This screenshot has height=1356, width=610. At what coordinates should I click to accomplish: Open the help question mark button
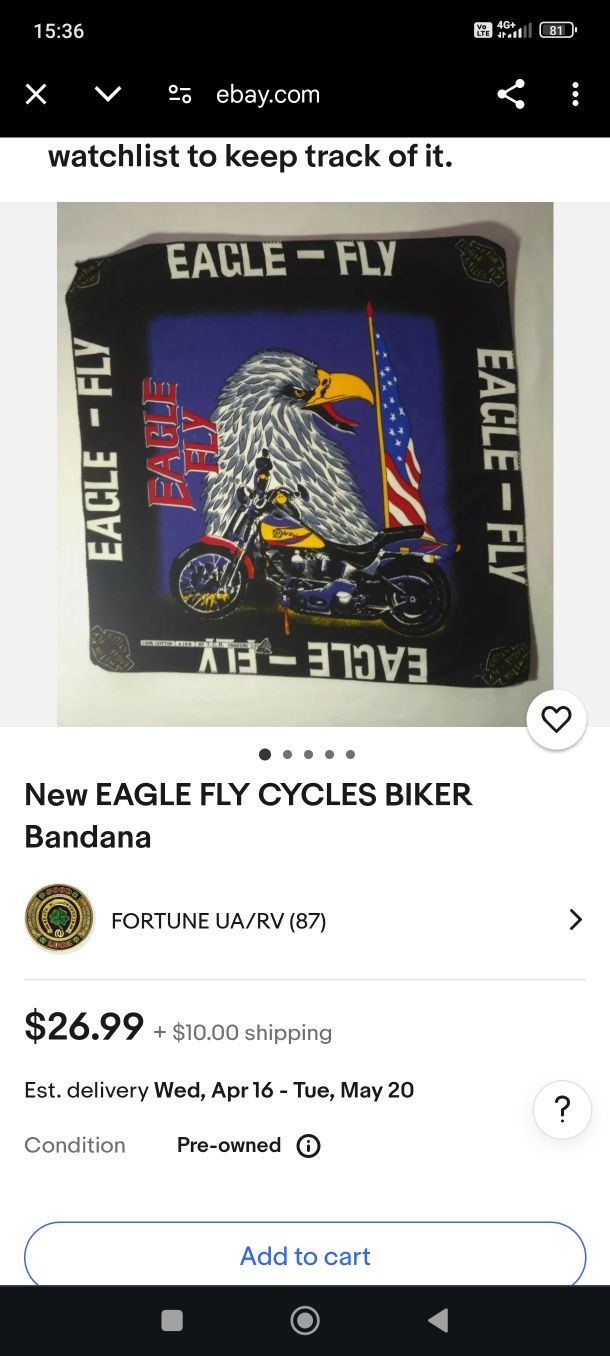[x=562, y=1109]
